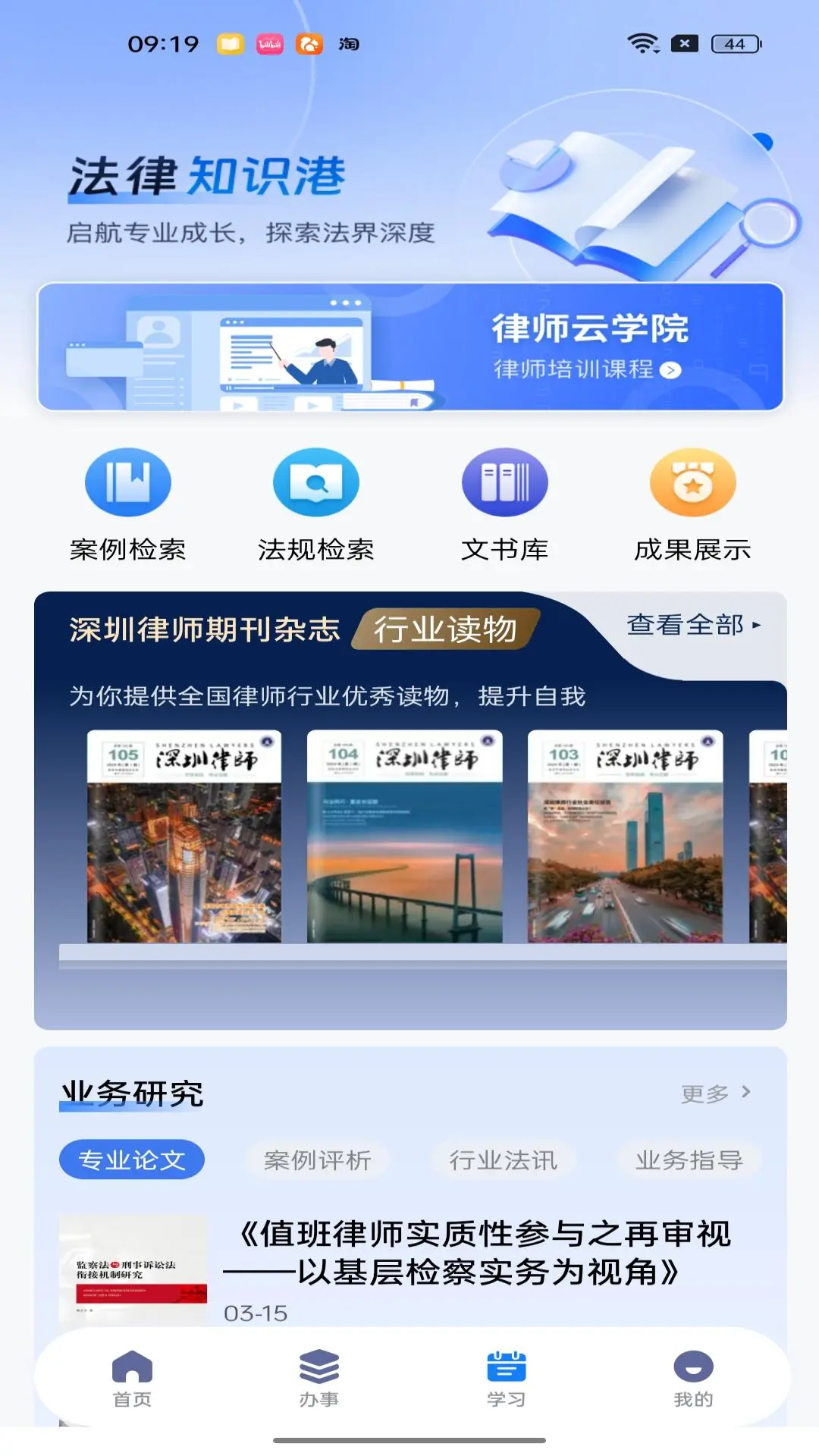Switch to the 业务指导 filter
Screen dimensions: 819x1456
tap(689, 1160)
